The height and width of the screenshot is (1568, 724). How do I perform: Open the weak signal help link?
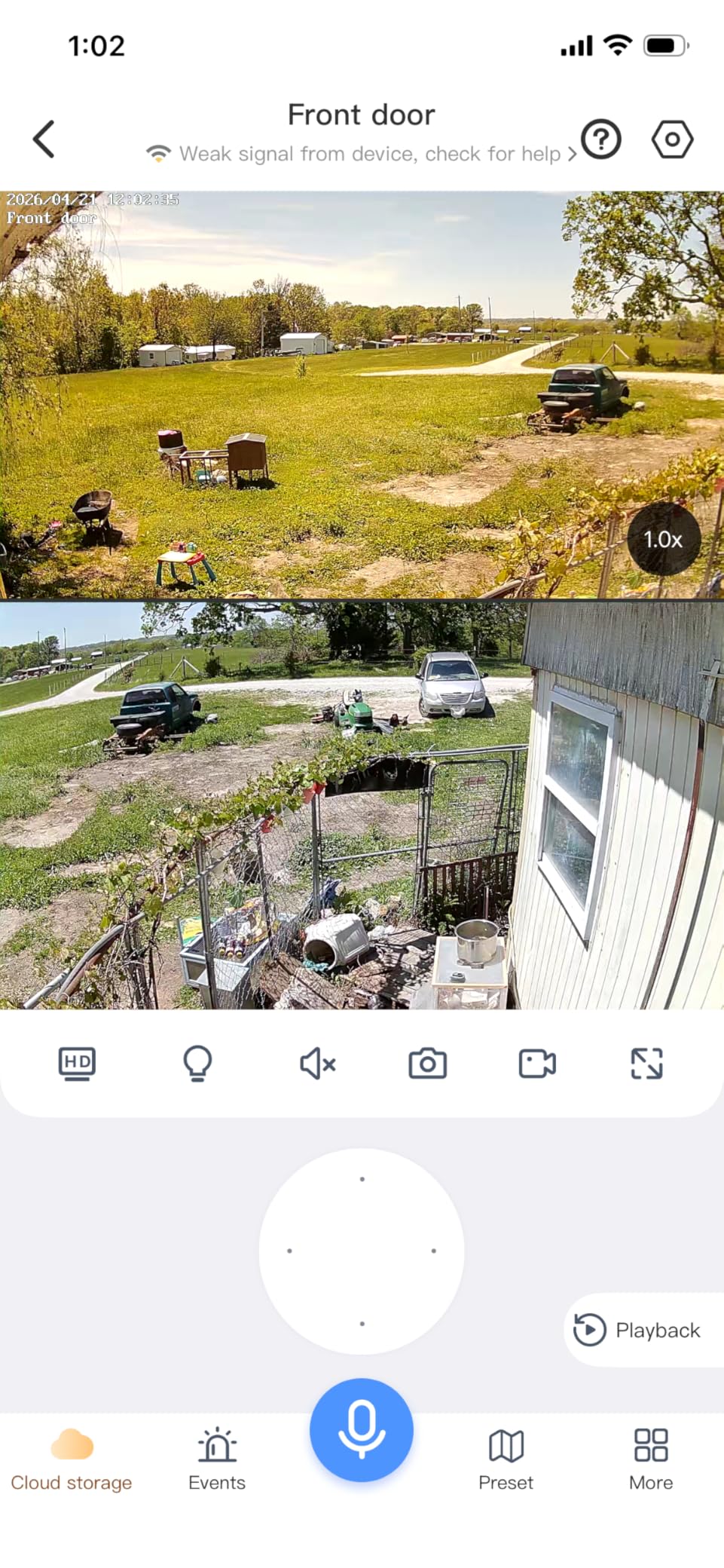(x=362, y=154)
